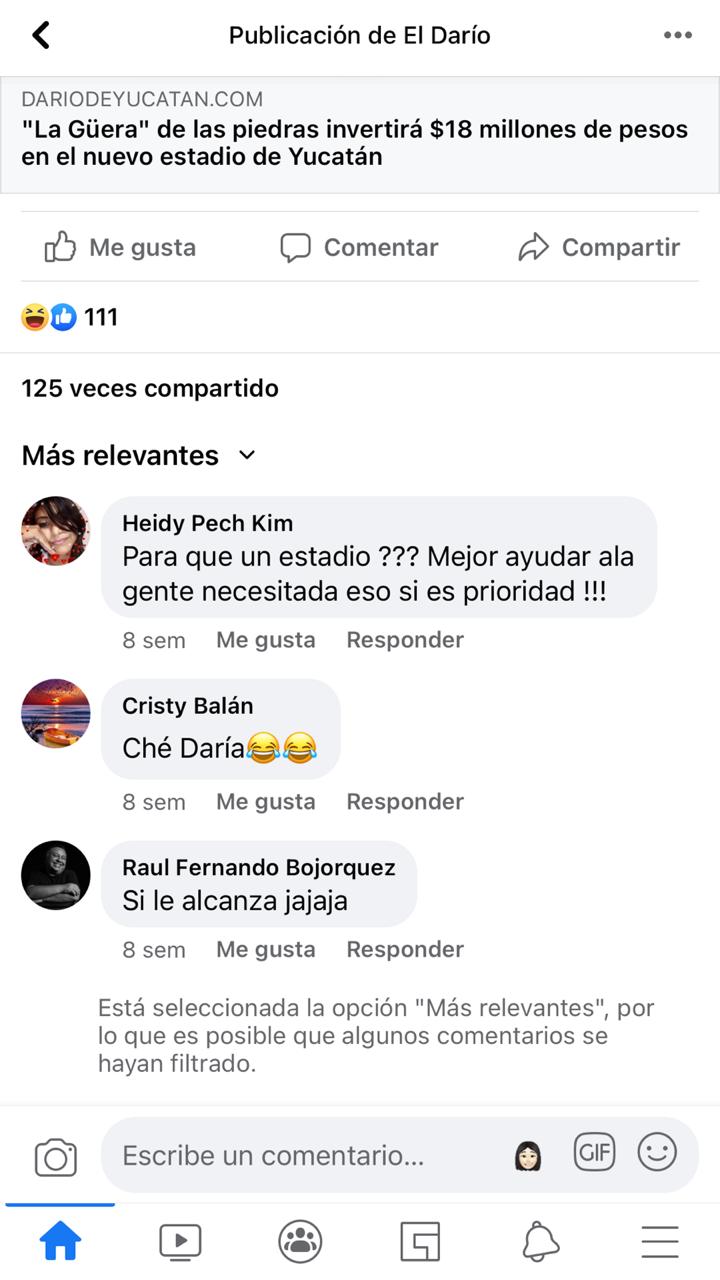Reply to Cristy Balán's comment
720x1280 pixels.
(405, 802)
